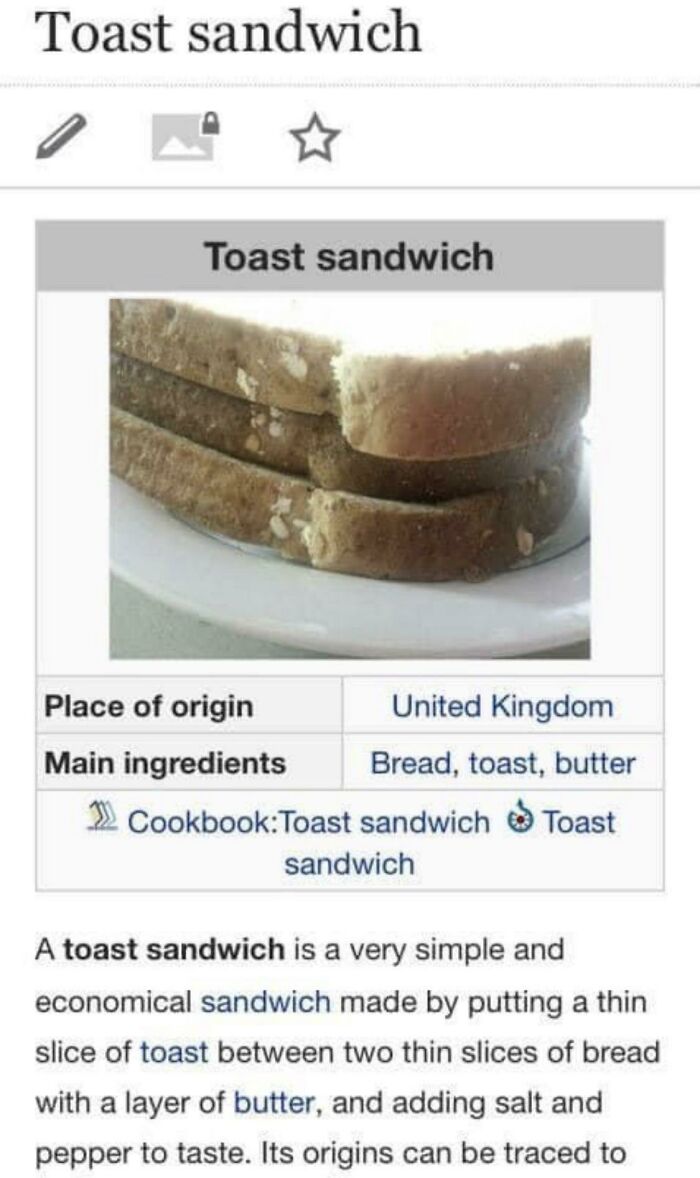Follow the Bread ingredient link
Screen dimensions: 700x1178
tap(412, 763)
